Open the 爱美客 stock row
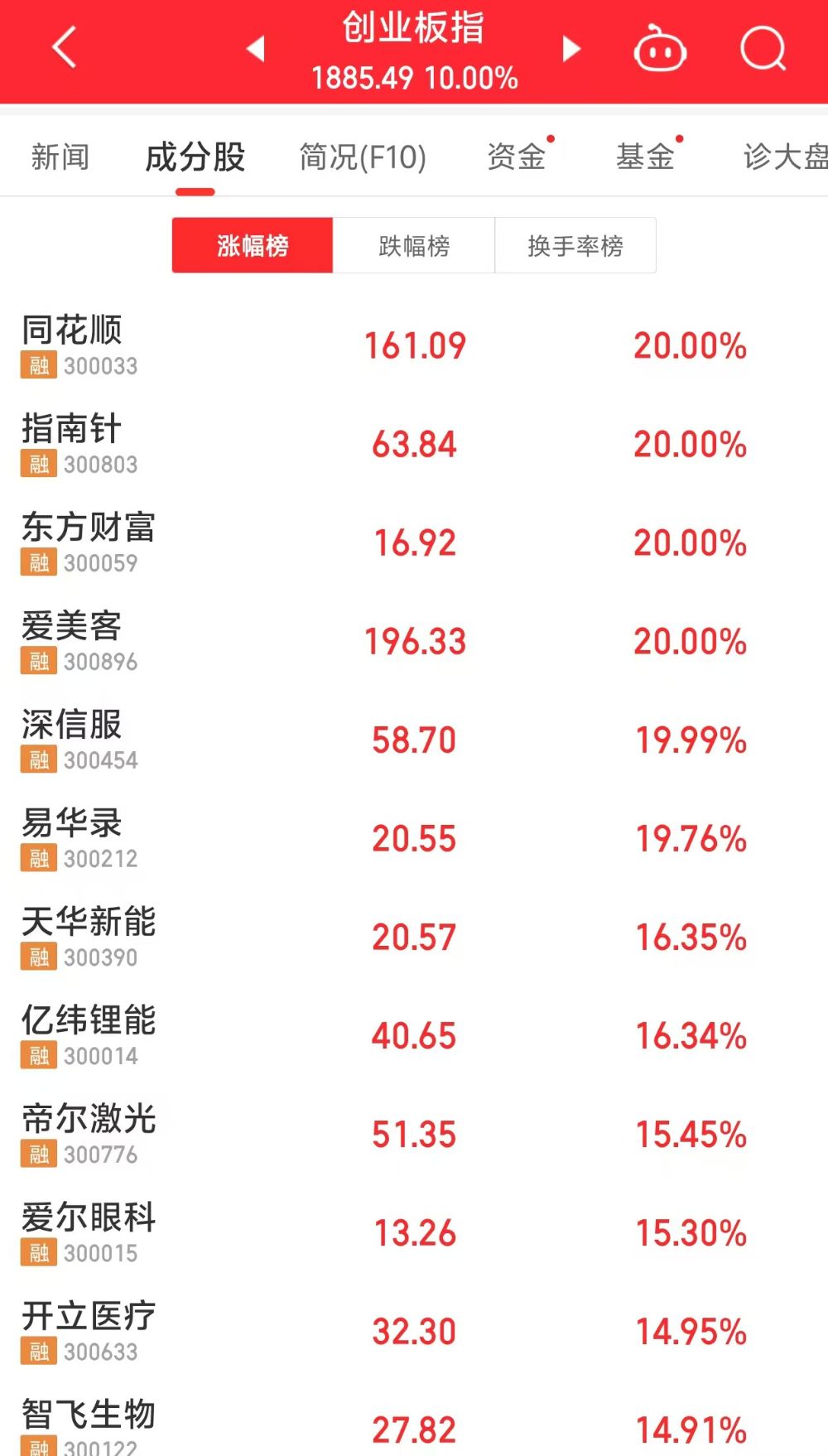This screenshot has height=1456, width=828. coord(414,641)
